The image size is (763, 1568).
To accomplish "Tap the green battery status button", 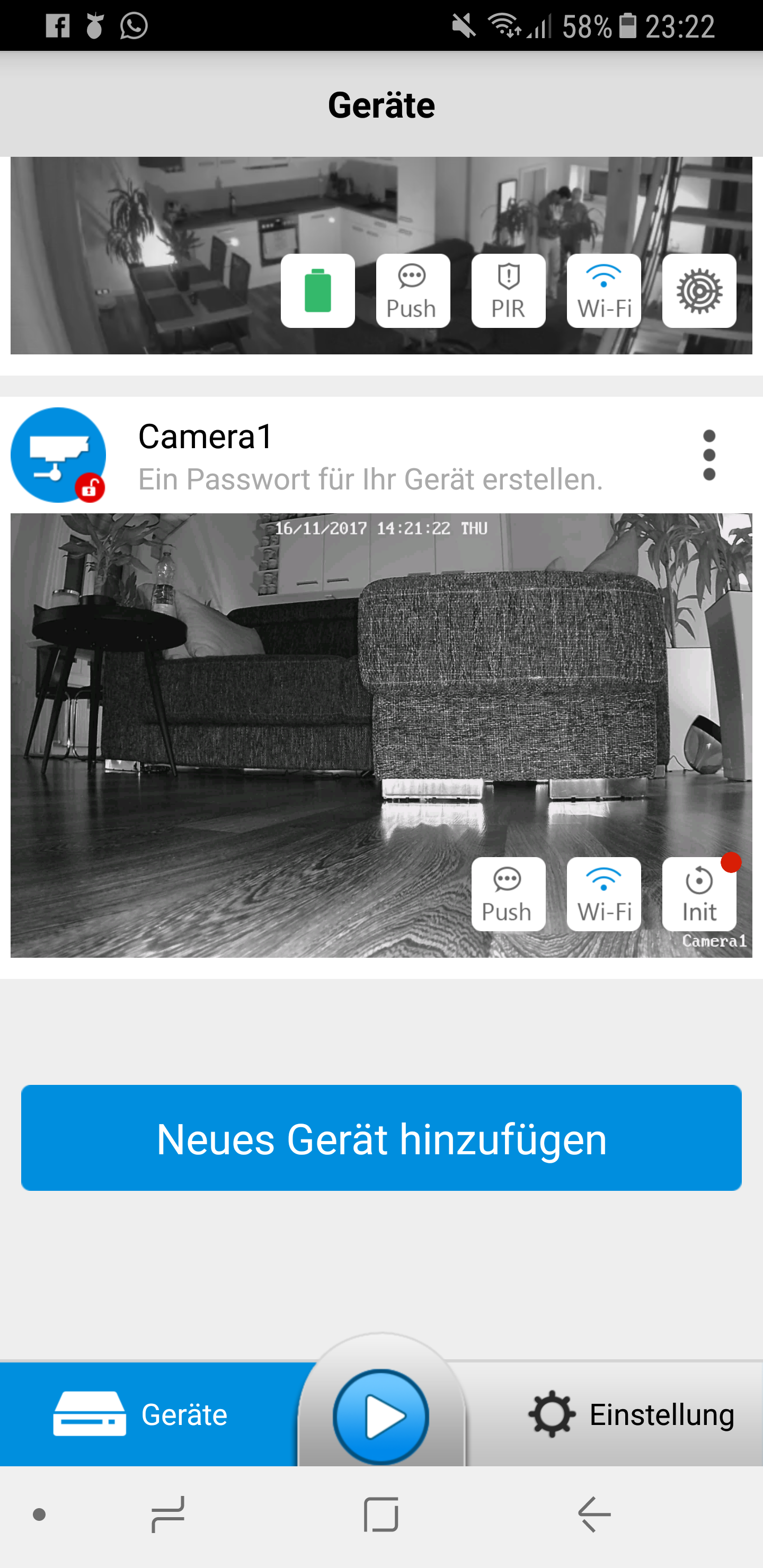I will tap(317, 291).
